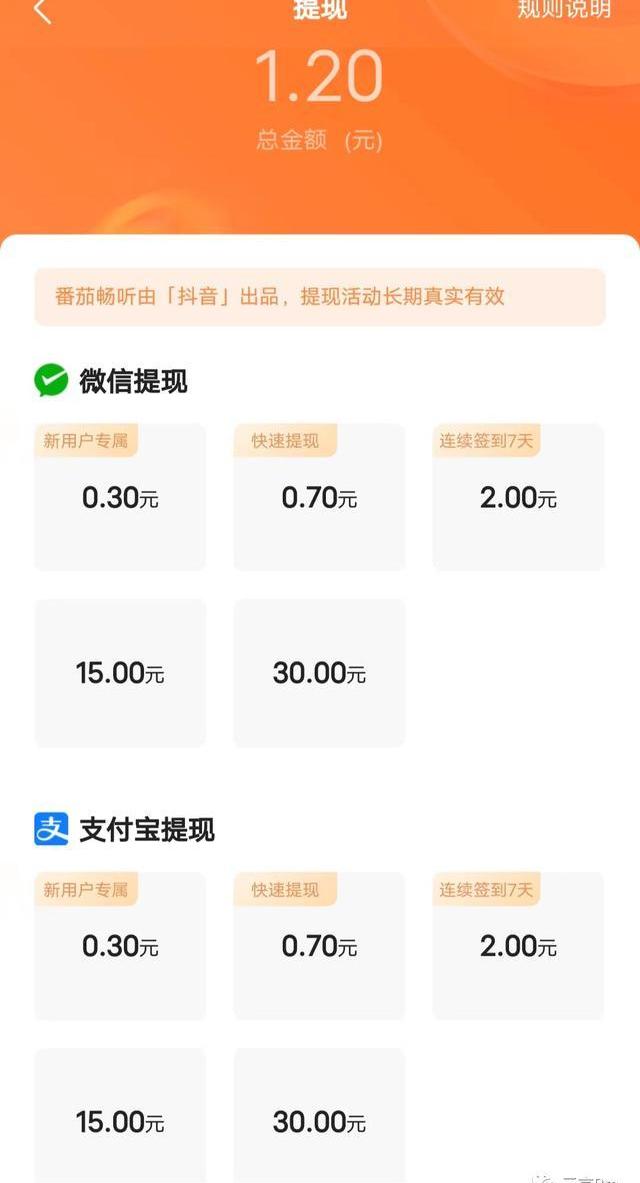Choose 30.00元 under 支付宝提现
Image resolution: width=640 pixels, height=1183 pixels.
coord(319,1120)
